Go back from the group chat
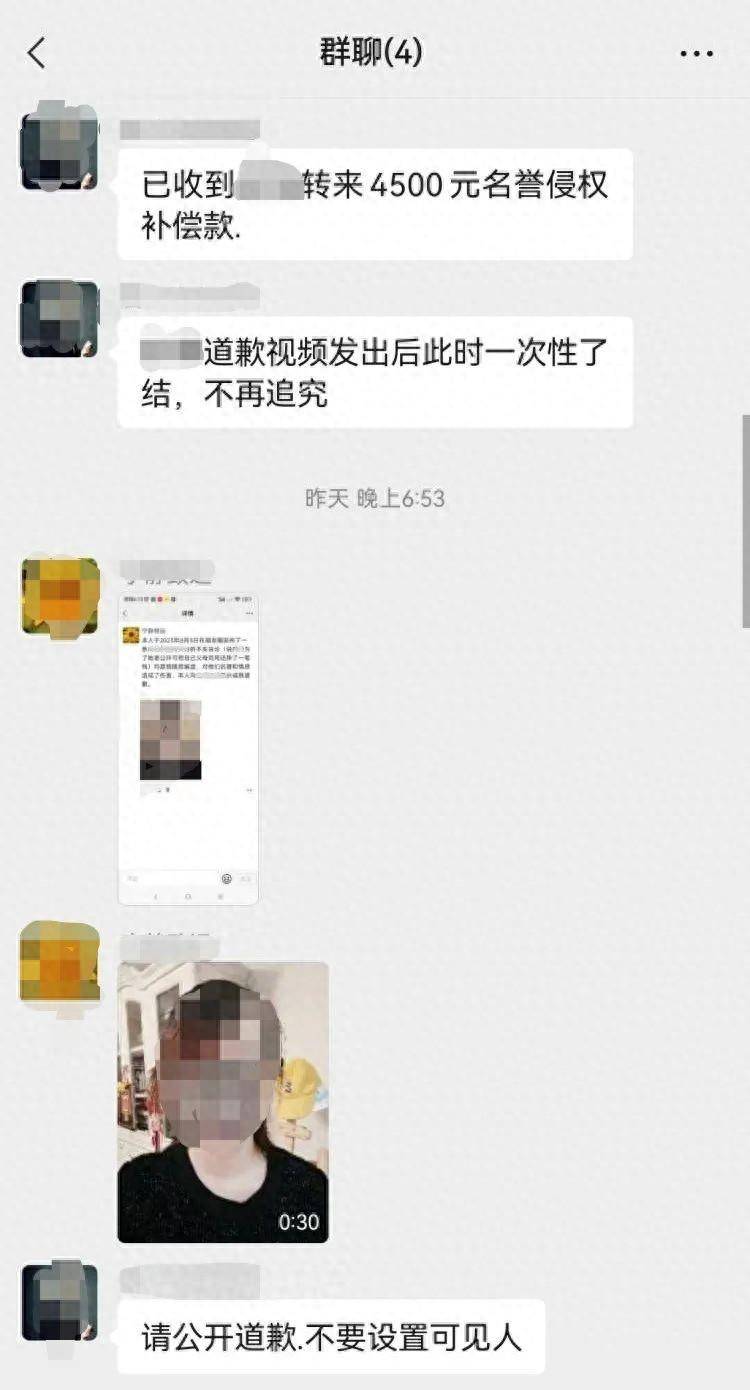The width and height of the screenshot is (750, 1390). [37, 53]
